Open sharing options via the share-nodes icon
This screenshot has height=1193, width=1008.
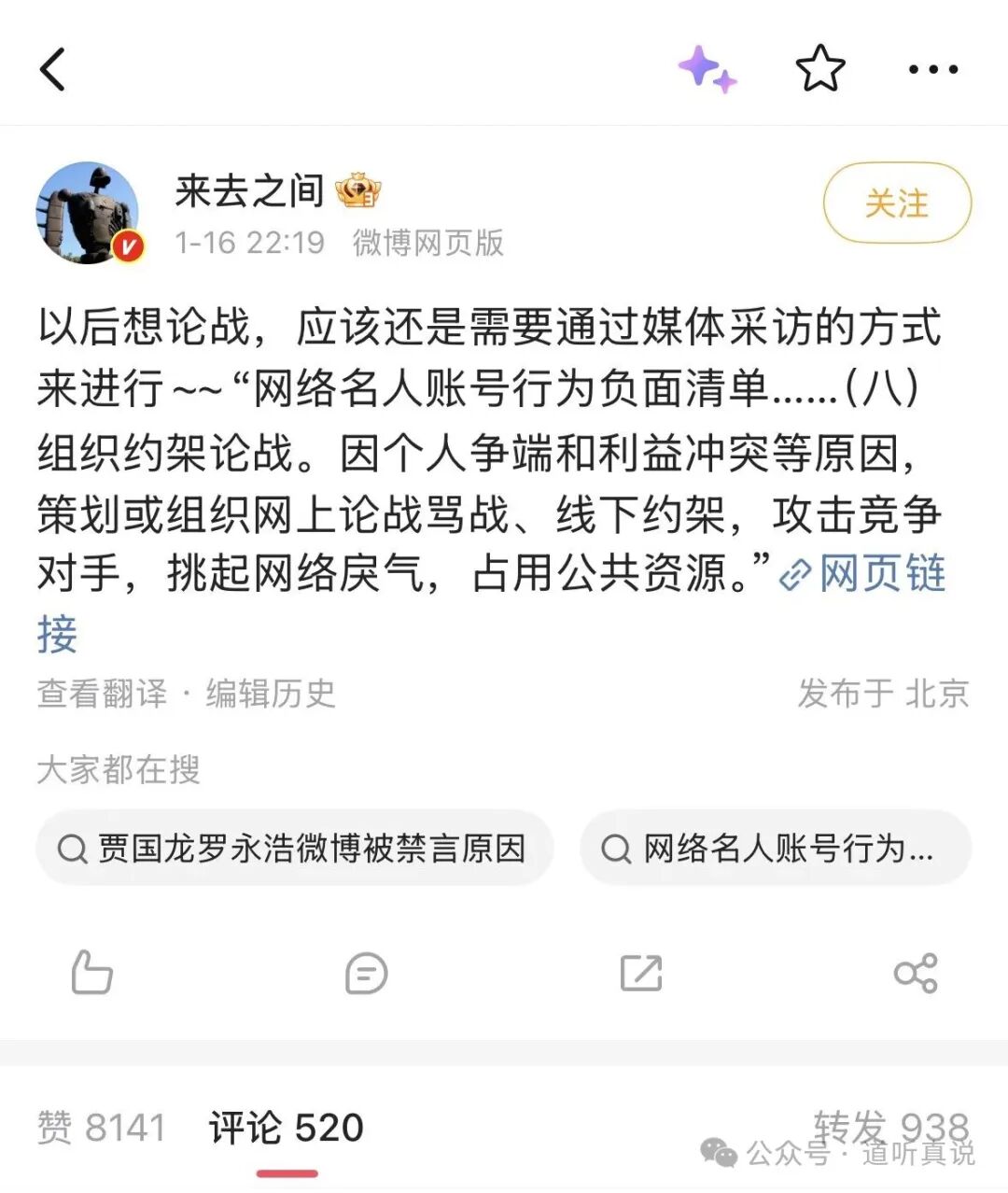click(x=917, y=973)
